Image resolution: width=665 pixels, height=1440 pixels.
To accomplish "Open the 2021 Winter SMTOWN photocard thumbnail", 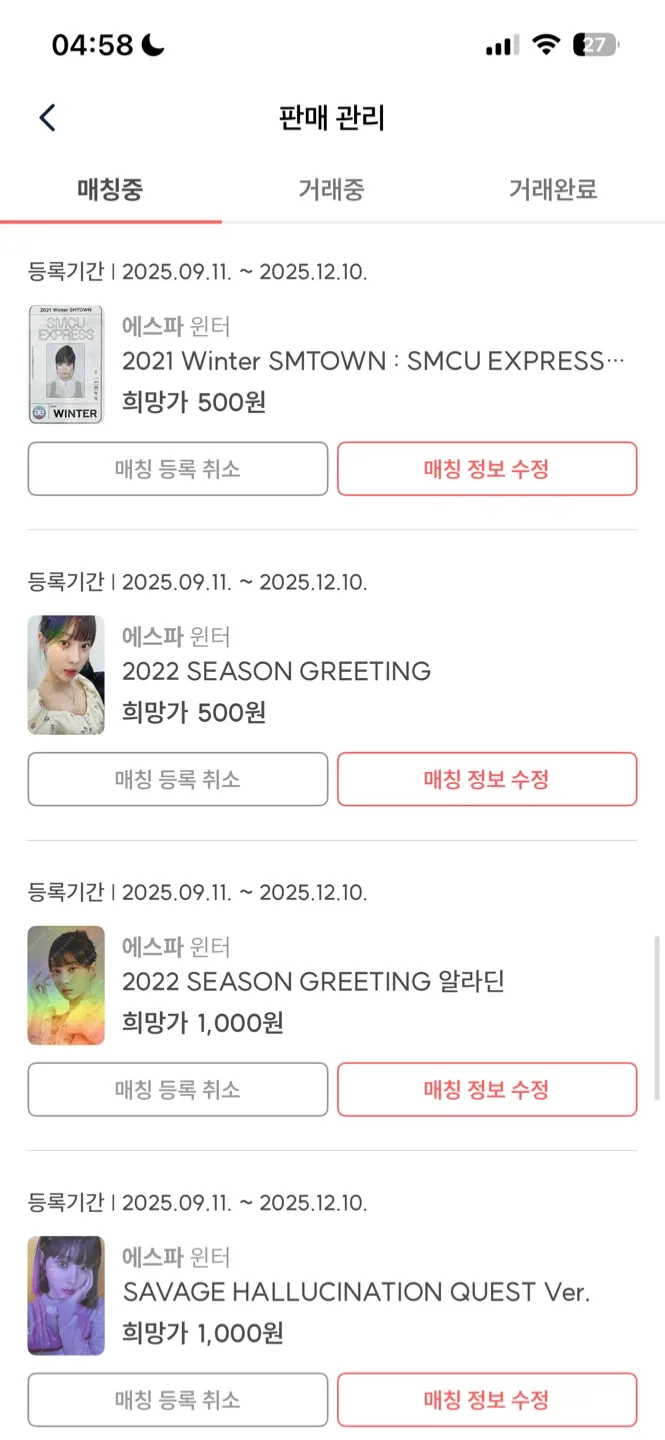I will point(66,365).
